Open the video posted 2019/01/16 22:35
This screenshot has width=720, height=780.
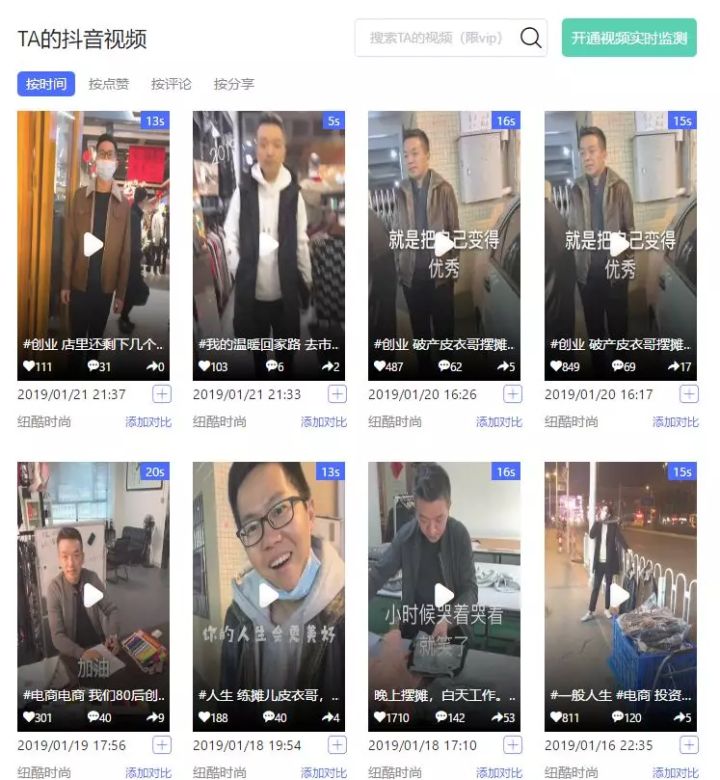[x=620, y=596]
